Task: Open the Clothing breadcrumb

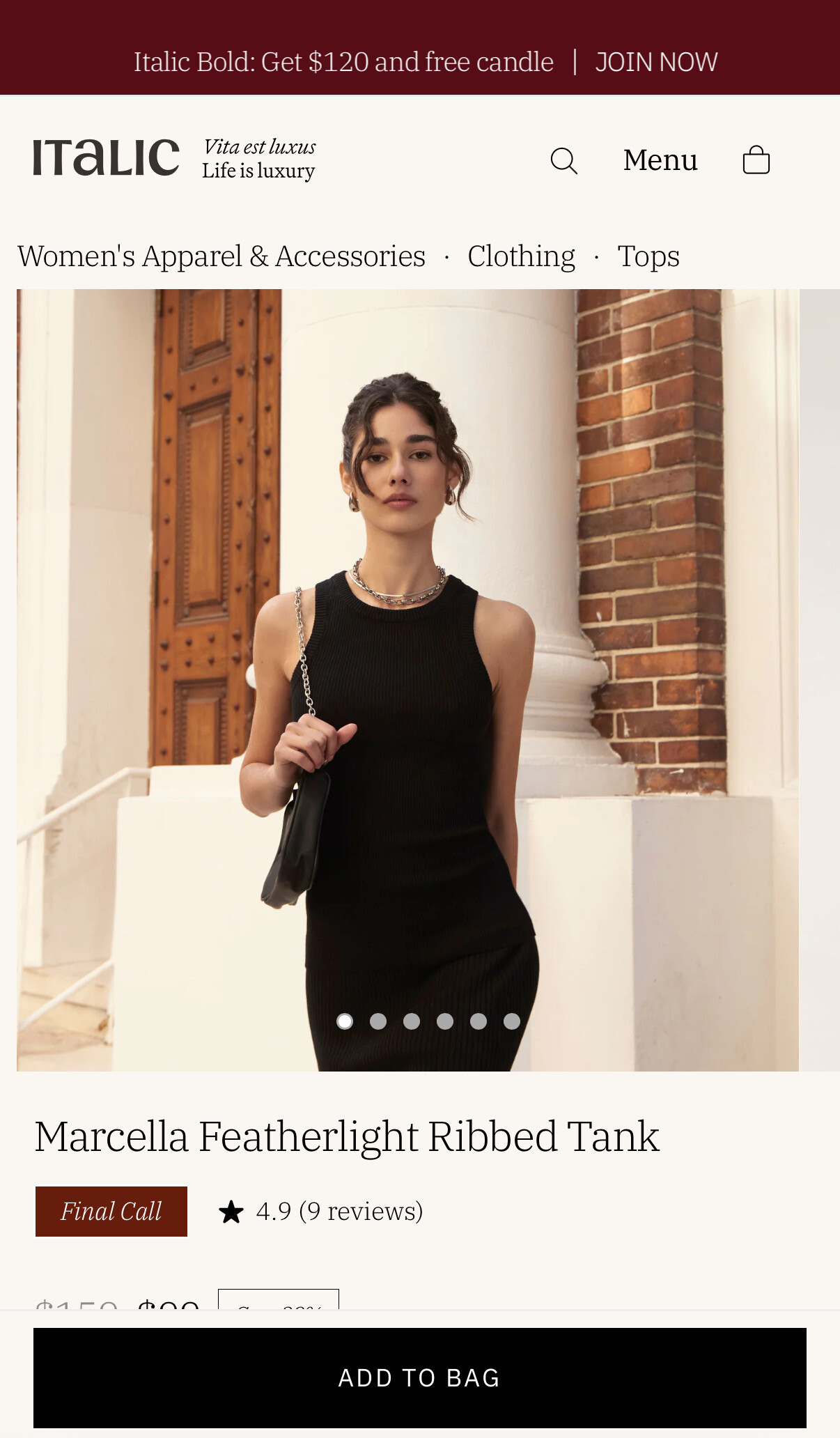Action: click(521, 256)
